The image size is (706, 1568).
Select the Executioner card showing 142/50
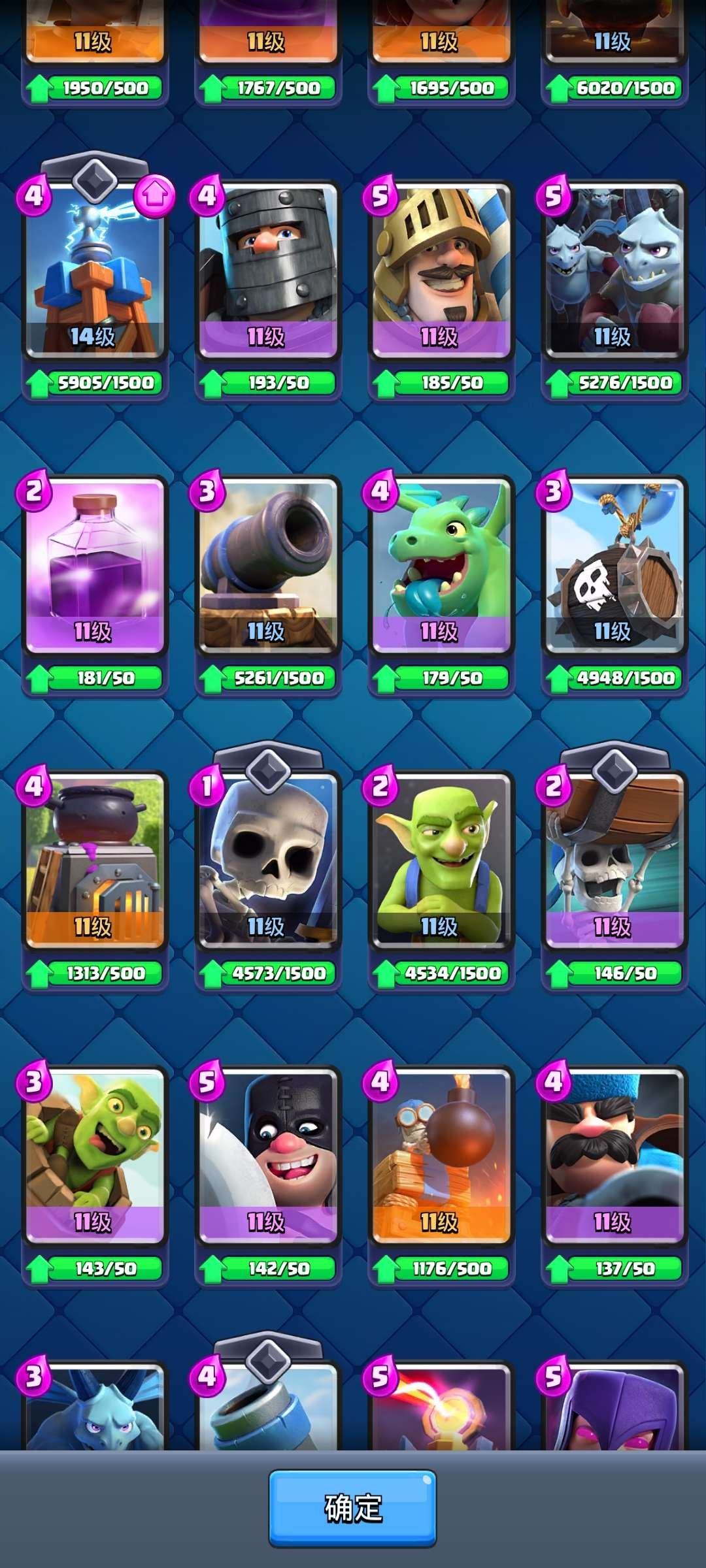tap(268, 1156)
